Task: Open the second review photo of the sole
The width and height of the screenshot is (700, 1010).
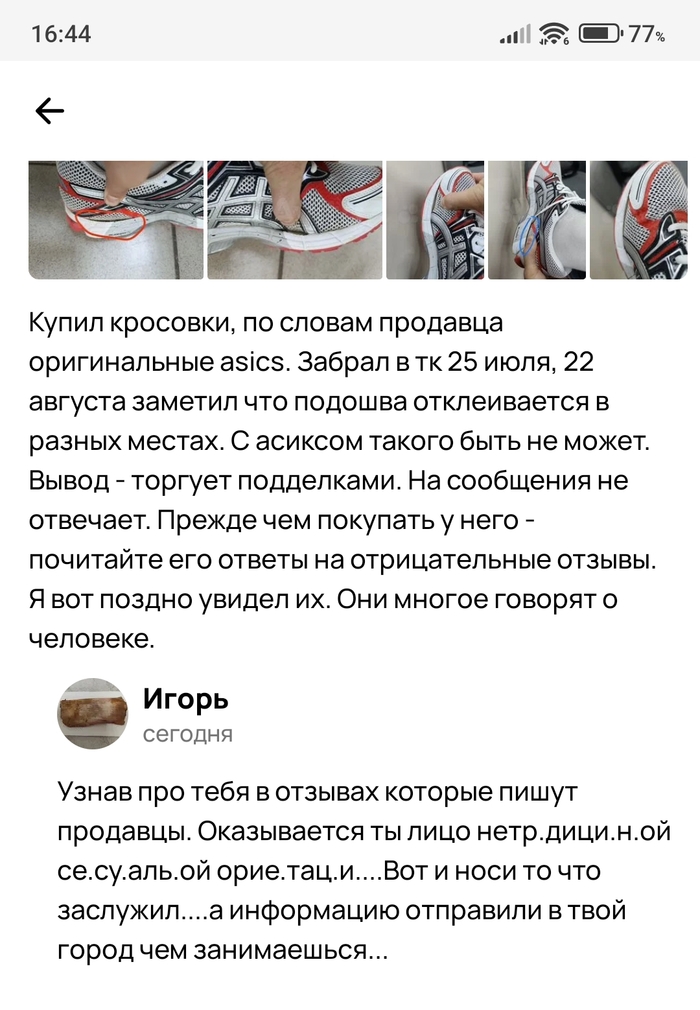Action: 294,220
